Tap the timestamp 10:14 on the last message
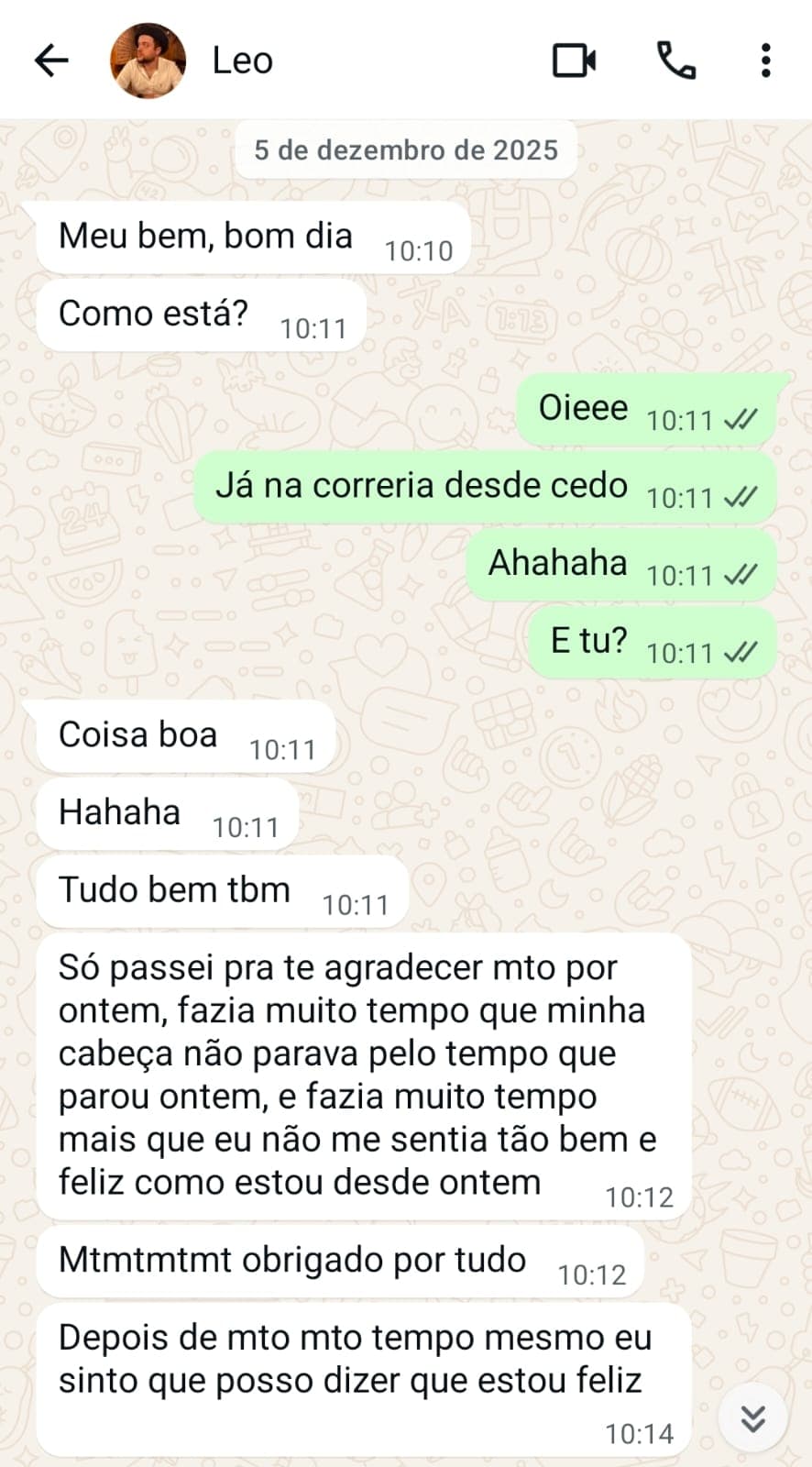Image resolution: width=812 pixels, height=1467 pixels. coord(639,1431)
